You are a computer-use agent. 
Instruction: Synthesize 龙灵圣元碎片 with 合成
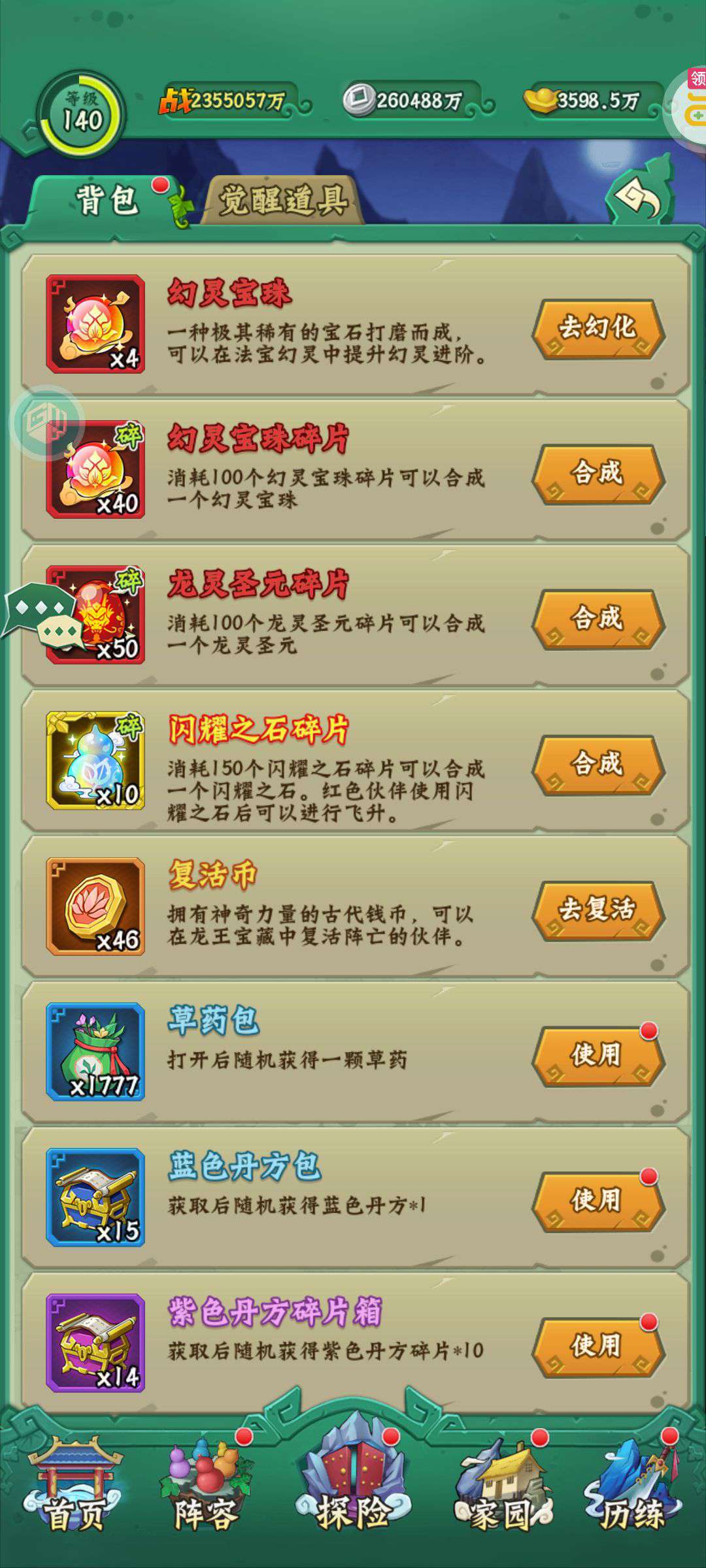597,619
